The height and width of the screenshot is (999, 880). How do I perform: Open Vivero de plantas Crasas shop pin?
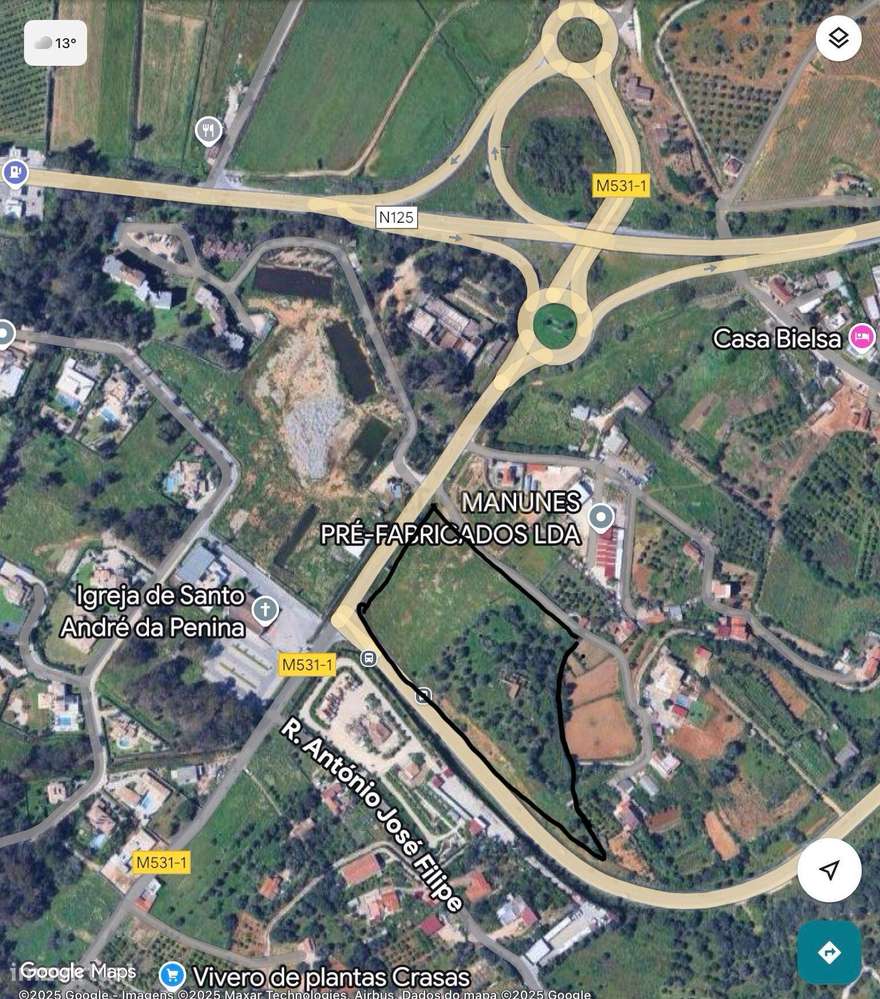tap(172, 974)
